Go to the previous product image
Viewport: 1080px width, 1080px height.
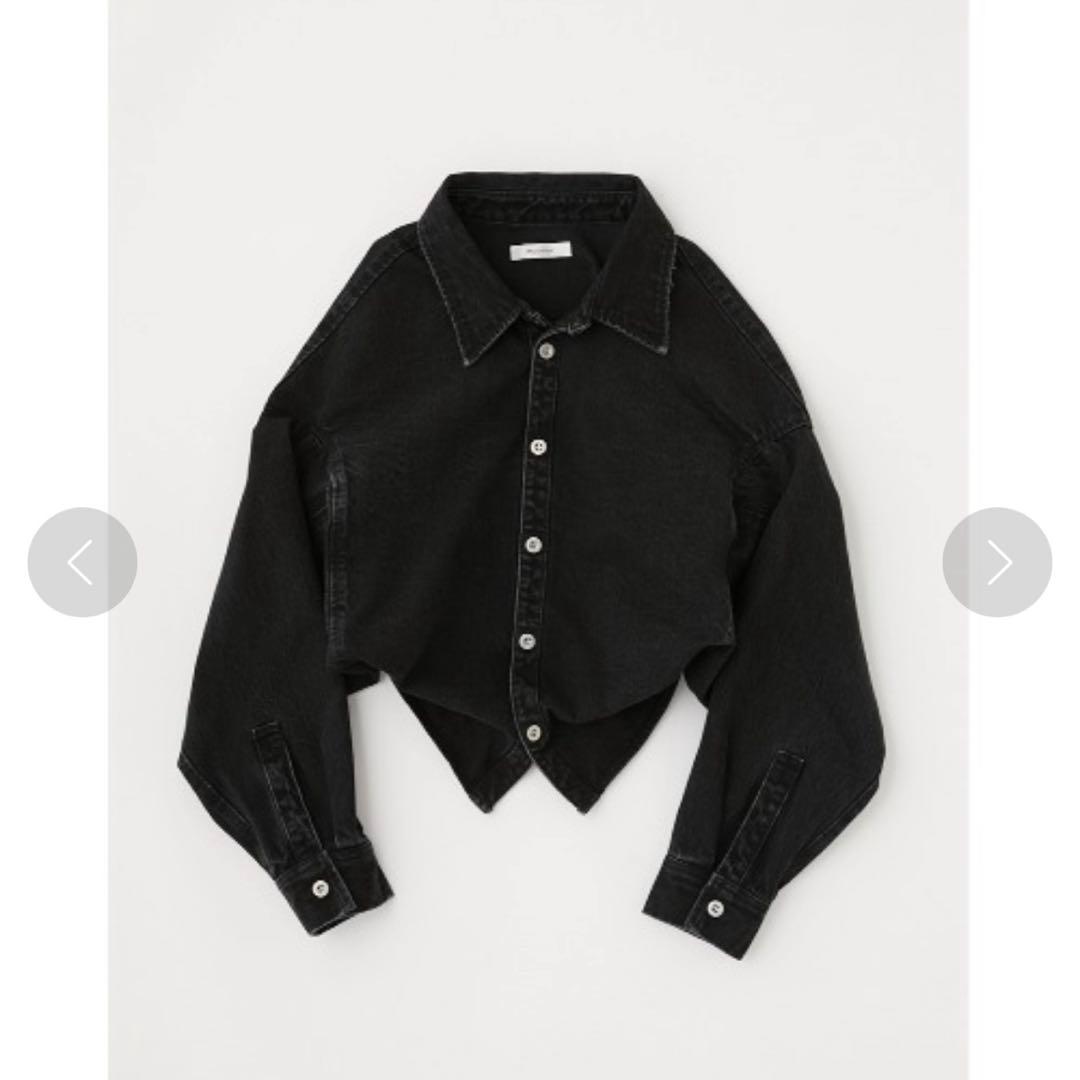pyautogui.click(x=82, y=562)
